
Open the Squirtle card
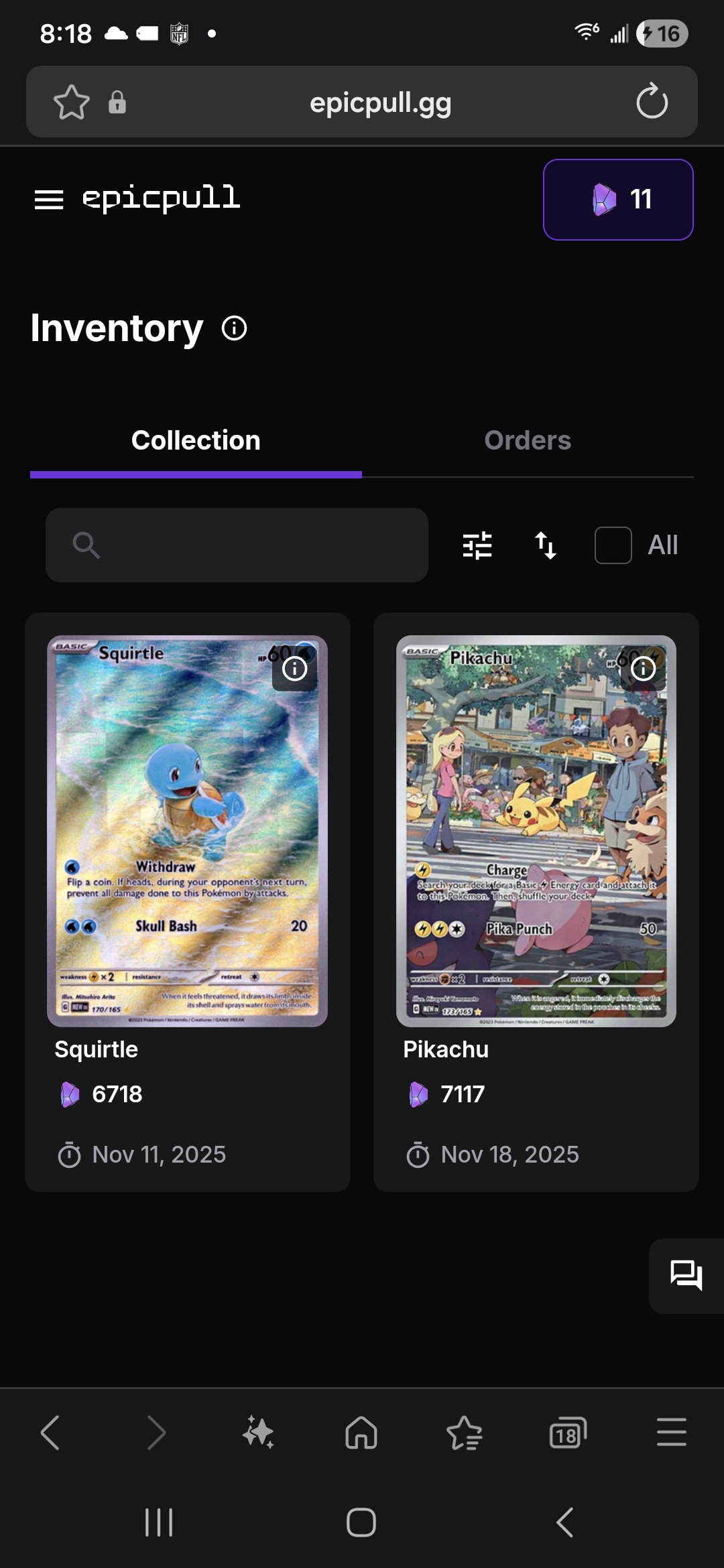187,831
